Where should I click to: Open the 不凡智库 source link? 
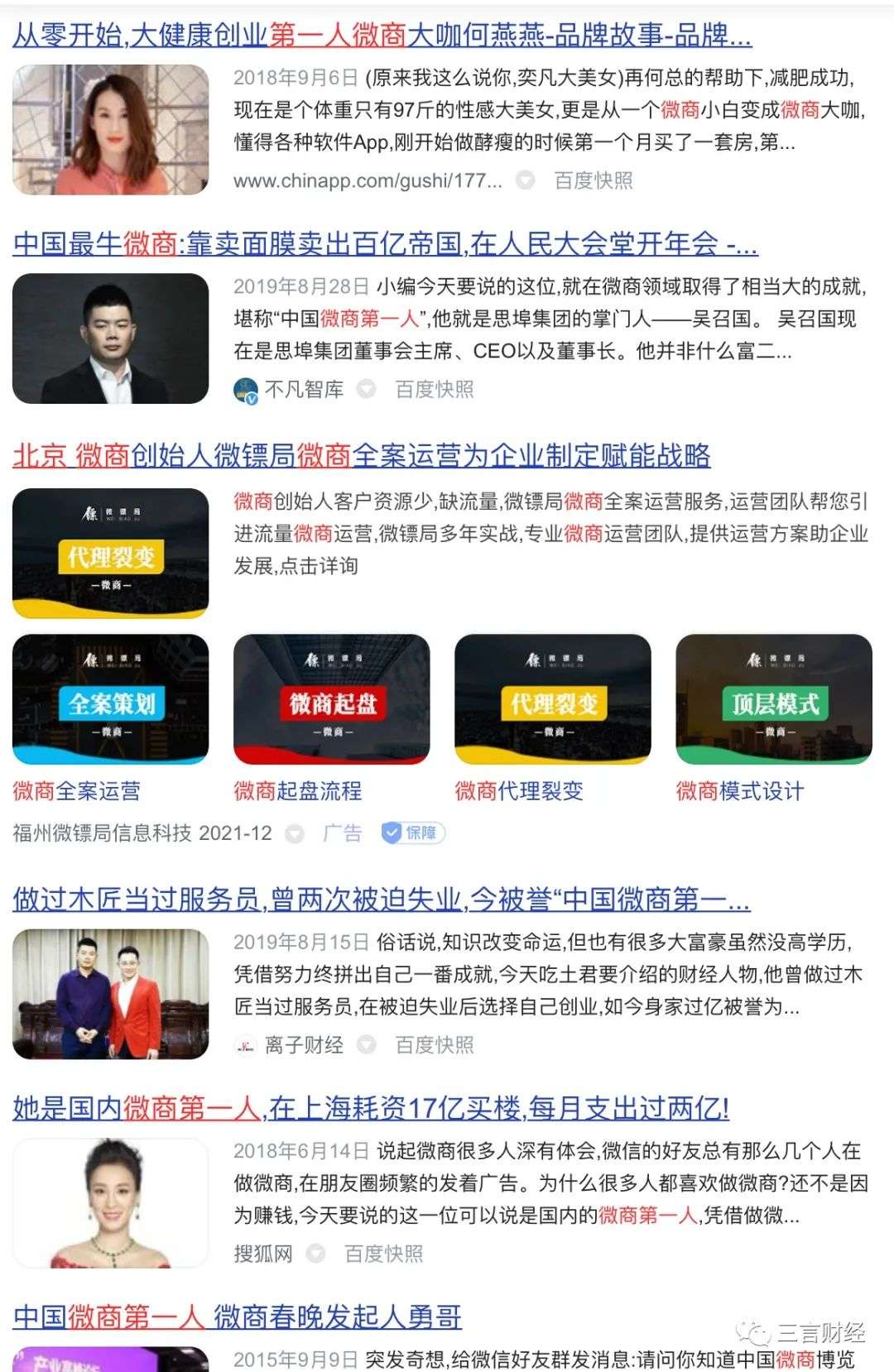(x=303, y=389)
